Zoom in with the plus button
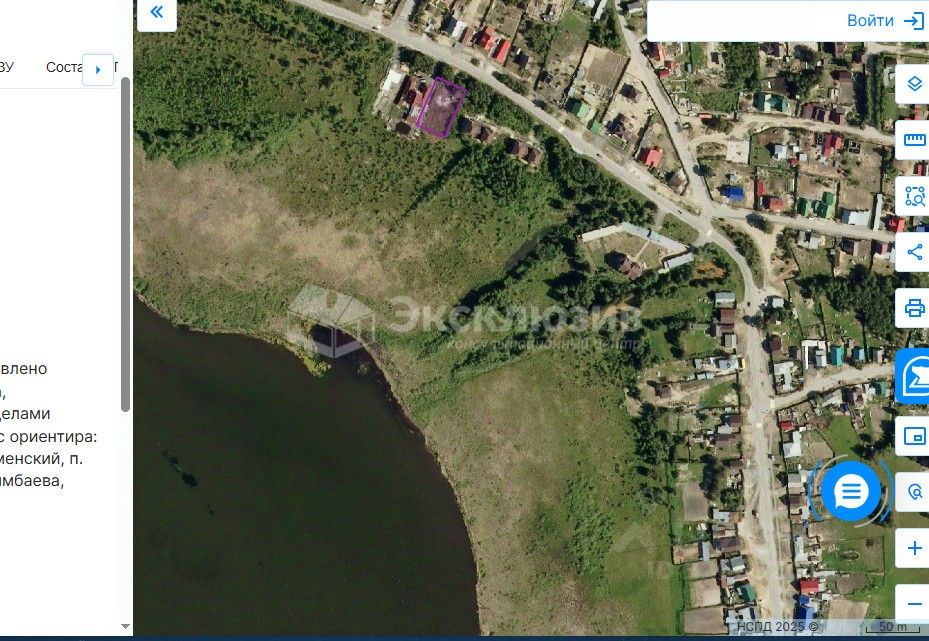929x641 pixels. pos(914,548)
